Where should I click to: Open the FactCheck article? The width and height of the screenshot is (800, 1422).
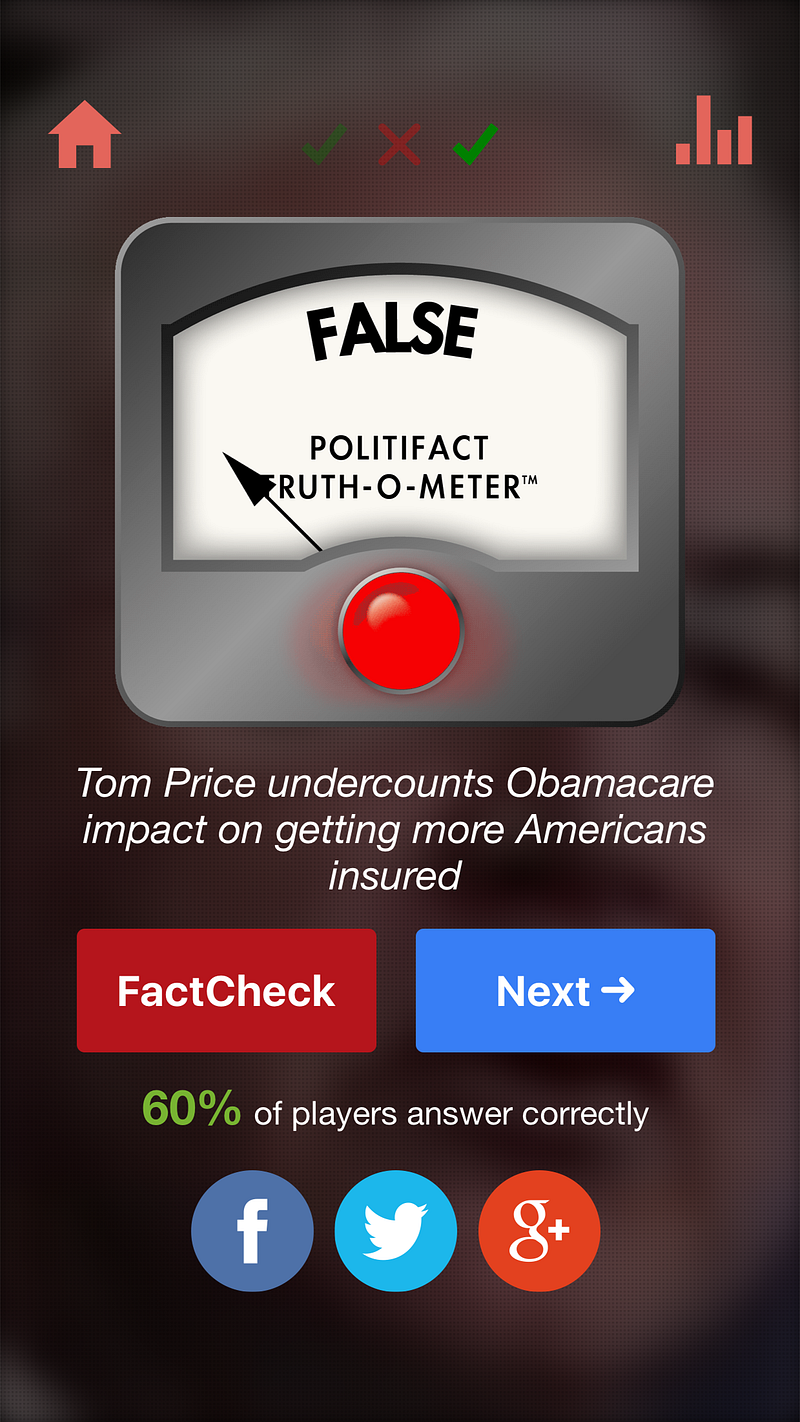coord(226,990)
